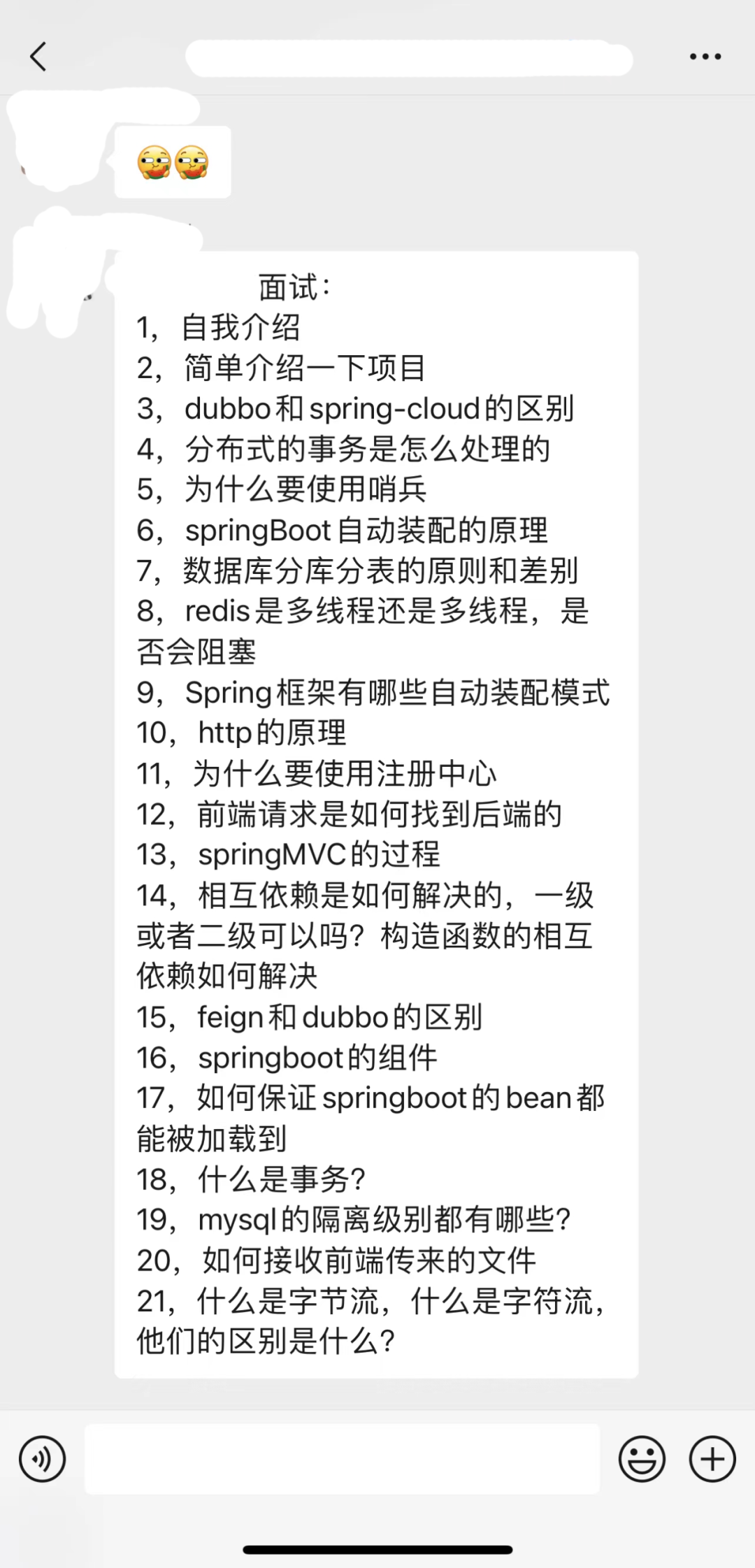Tap the springBoot auto-configuration principle question
Image resolution: width=755 pixels, height=1568 pixels.
pyautogui.click(x=343, y=531)
